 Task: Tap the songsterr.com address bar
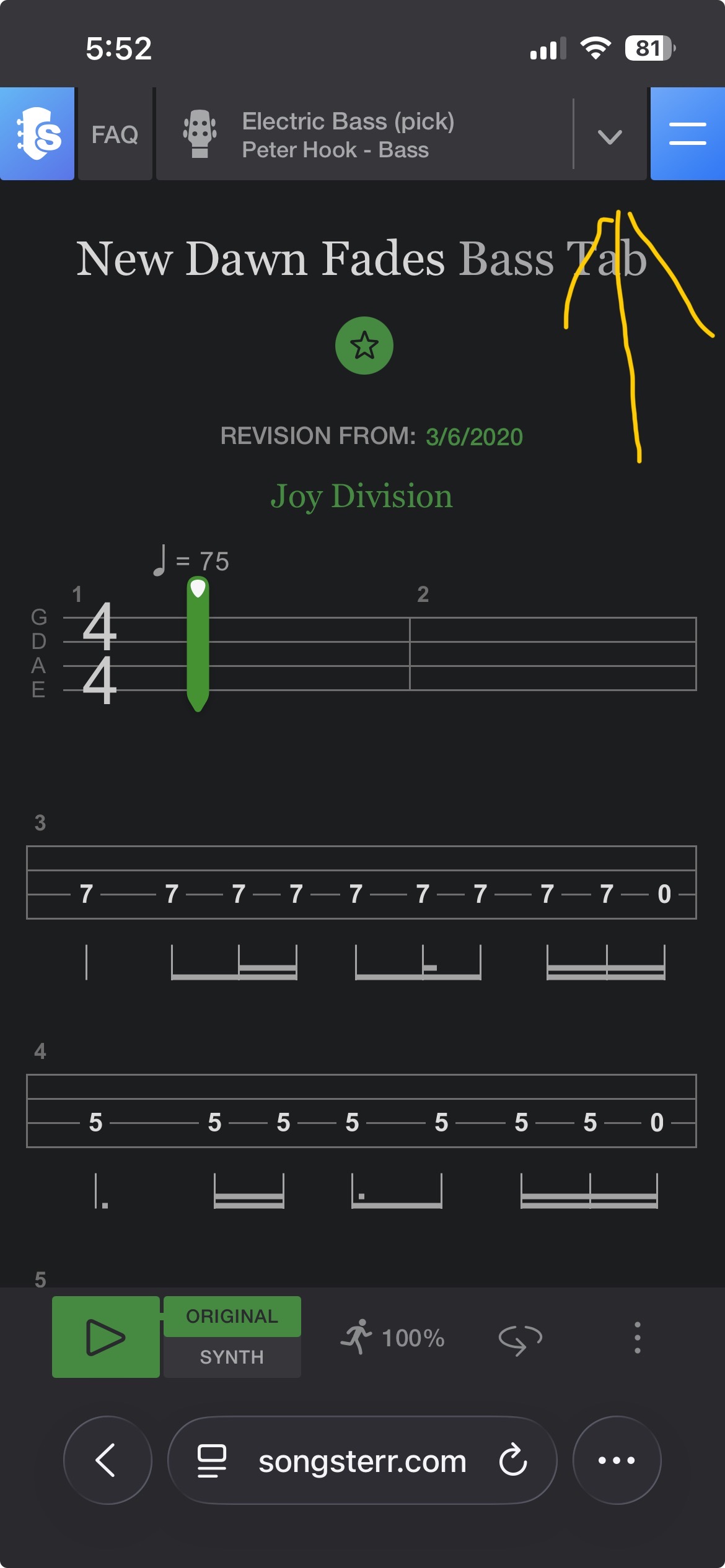[x=362, y=1461]
